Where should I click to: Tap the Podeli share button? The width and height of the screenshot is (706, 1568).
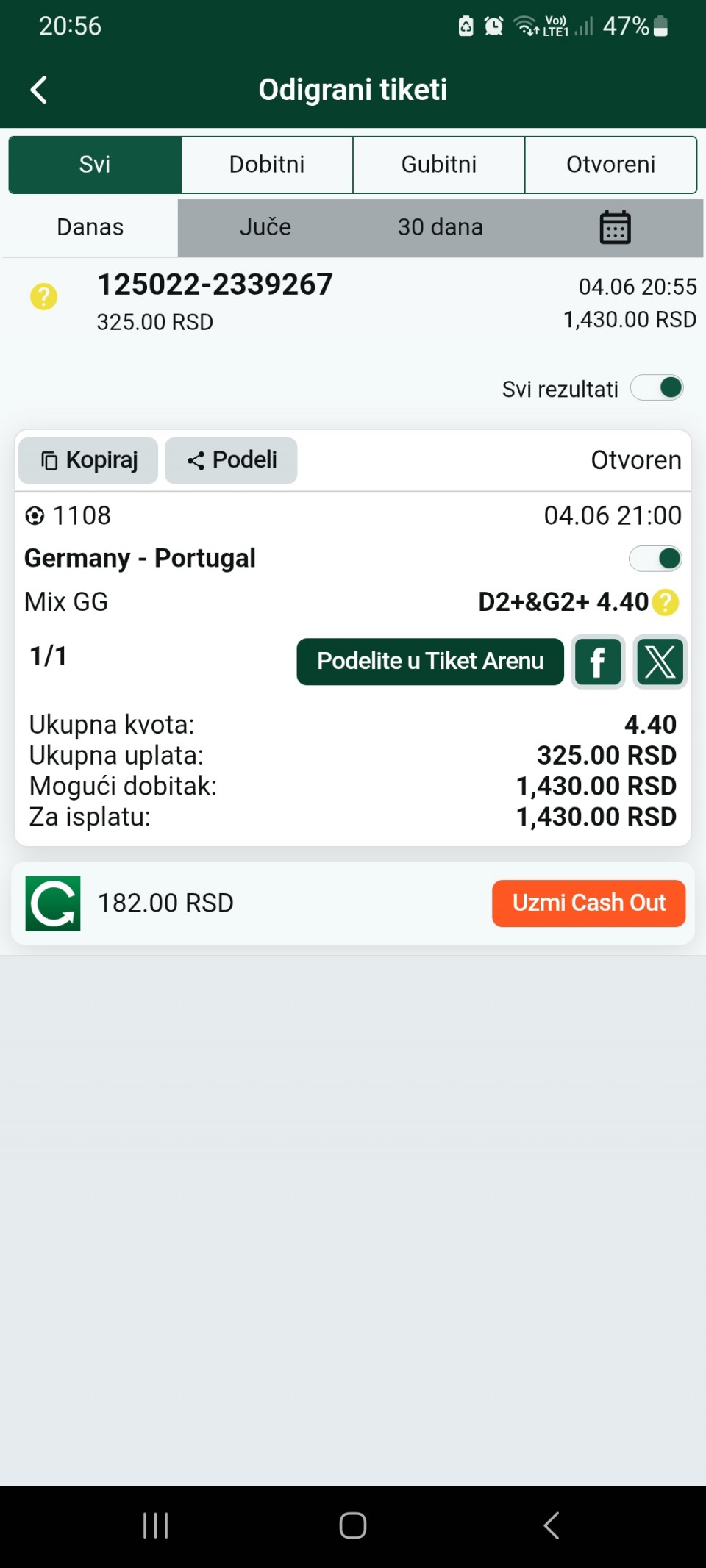(231, 460)
